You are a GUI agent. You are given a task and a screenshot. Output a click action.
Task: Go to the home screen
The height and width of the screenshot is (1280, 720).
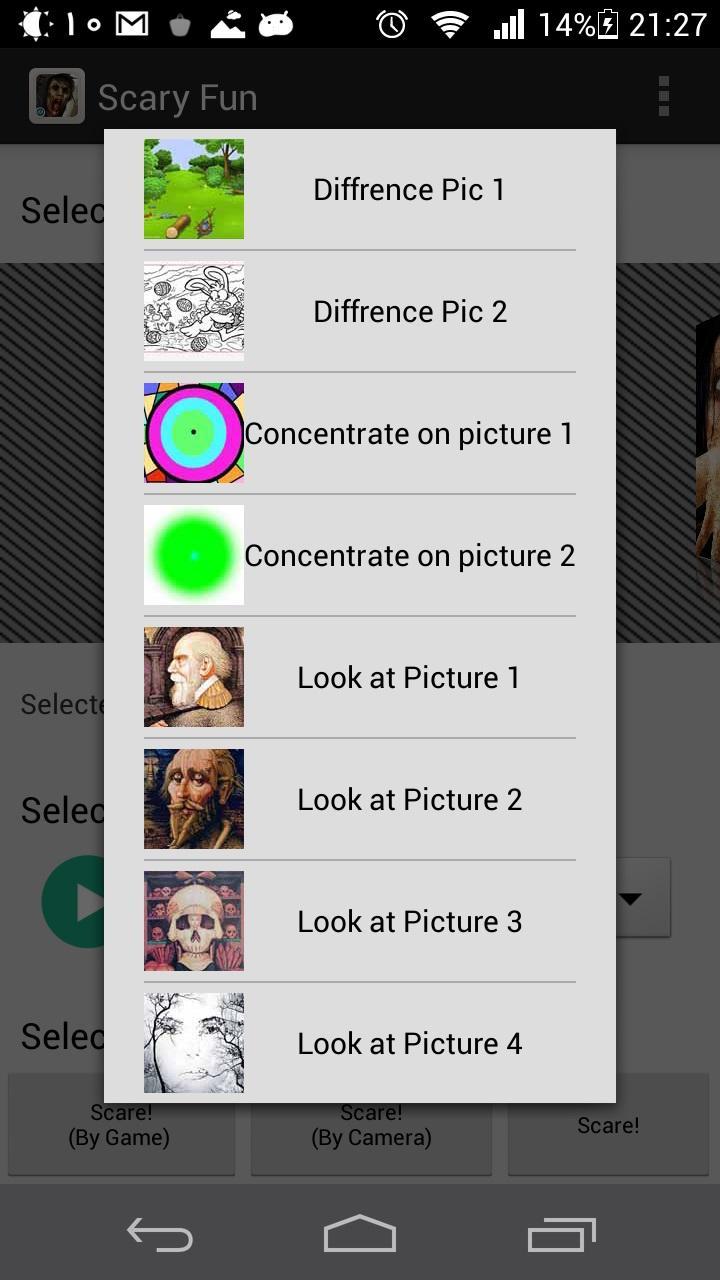pyautogui.click(x=360, y=1235)
